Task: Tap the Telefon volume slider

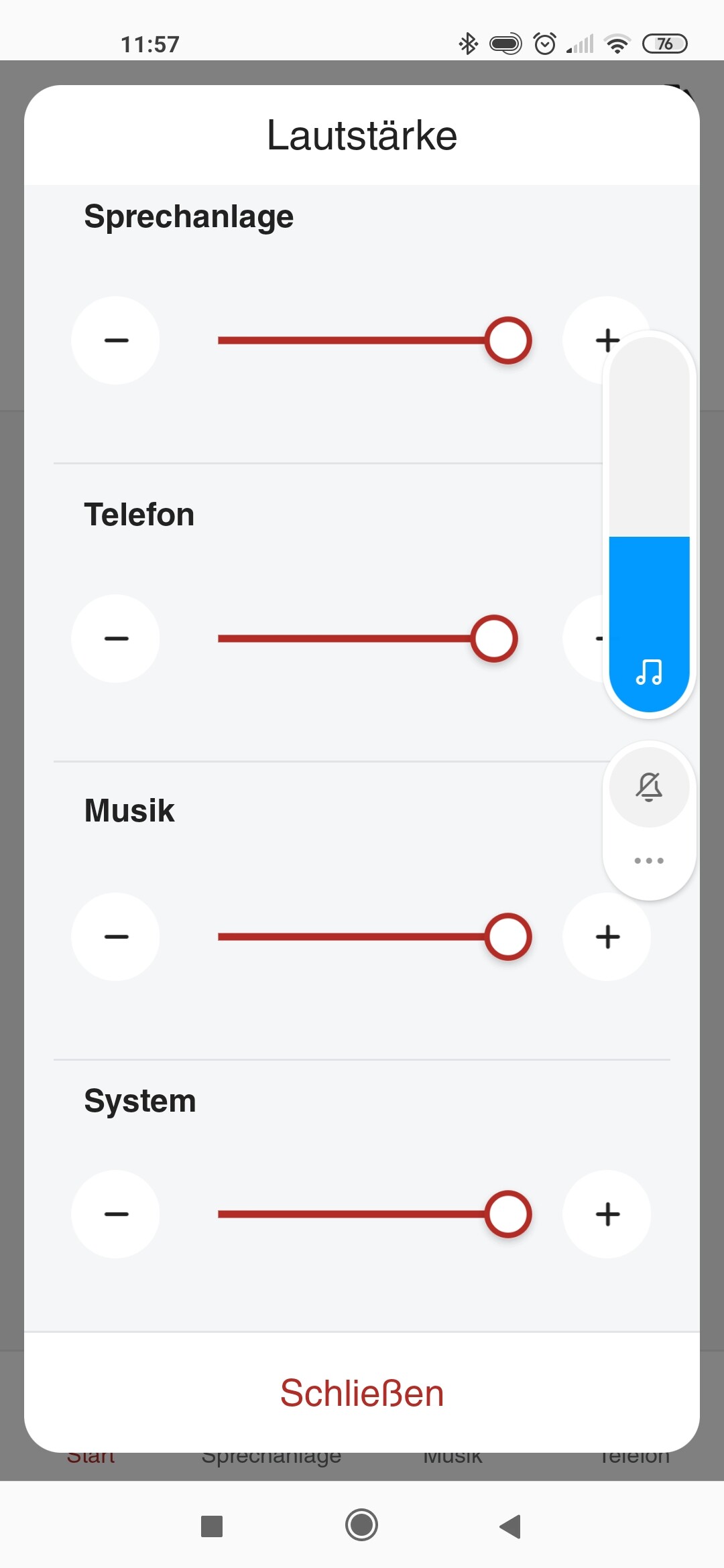Action: (367, 639)
